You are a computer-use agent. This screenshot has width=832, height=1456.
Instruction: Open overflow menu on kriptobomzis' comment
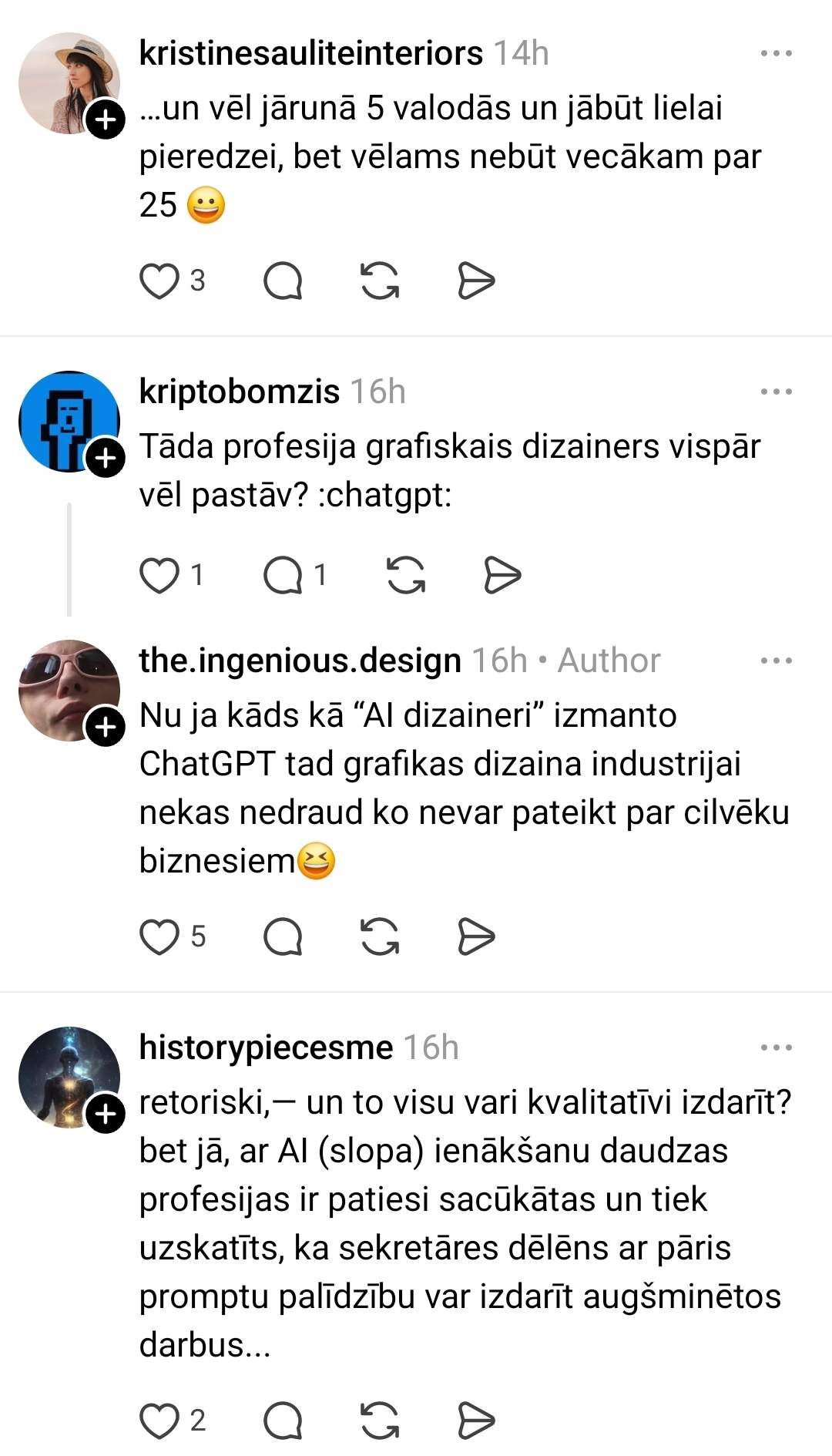point(776,392)
